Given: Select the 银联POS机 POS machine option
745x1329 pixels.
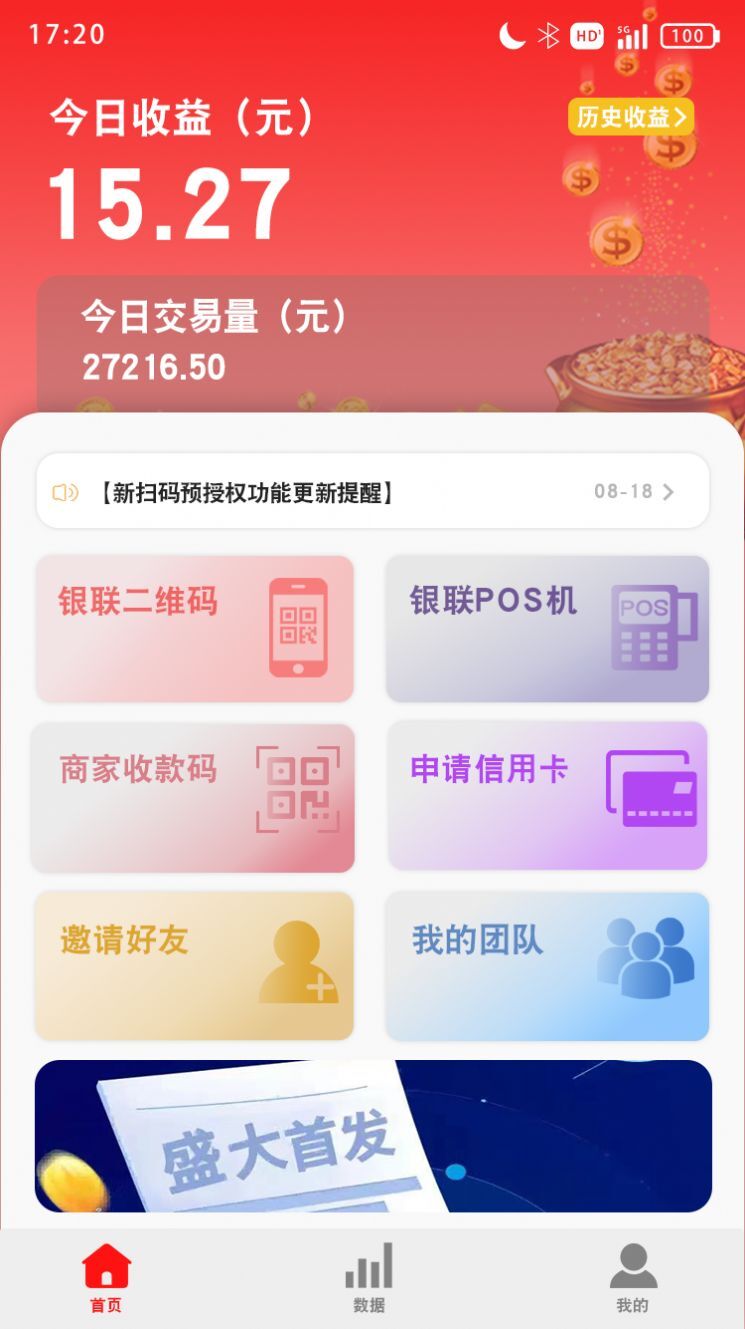Looking at the screenshot, I should pos(547,628).
